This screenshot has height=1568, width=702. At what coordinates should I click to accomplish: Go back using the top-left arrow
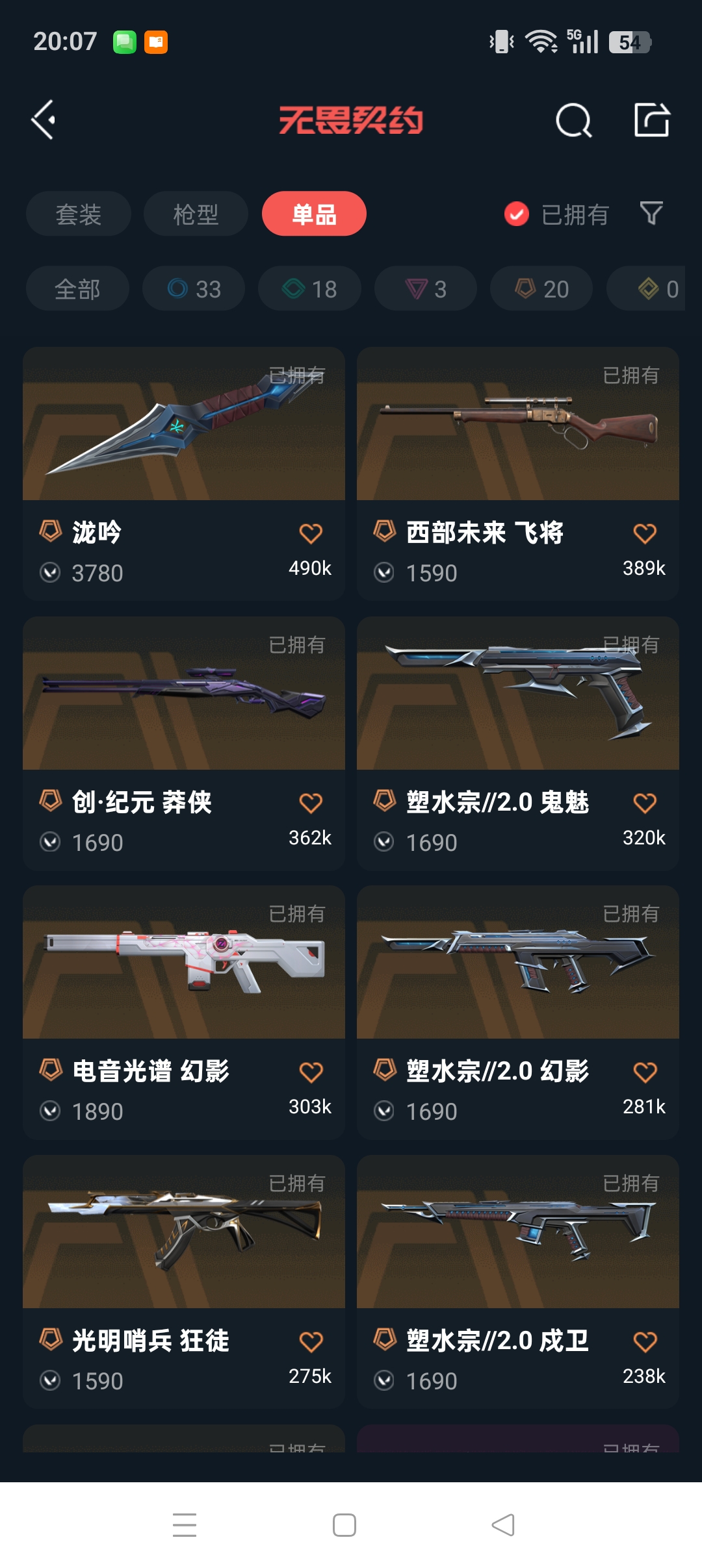(44, 120)
